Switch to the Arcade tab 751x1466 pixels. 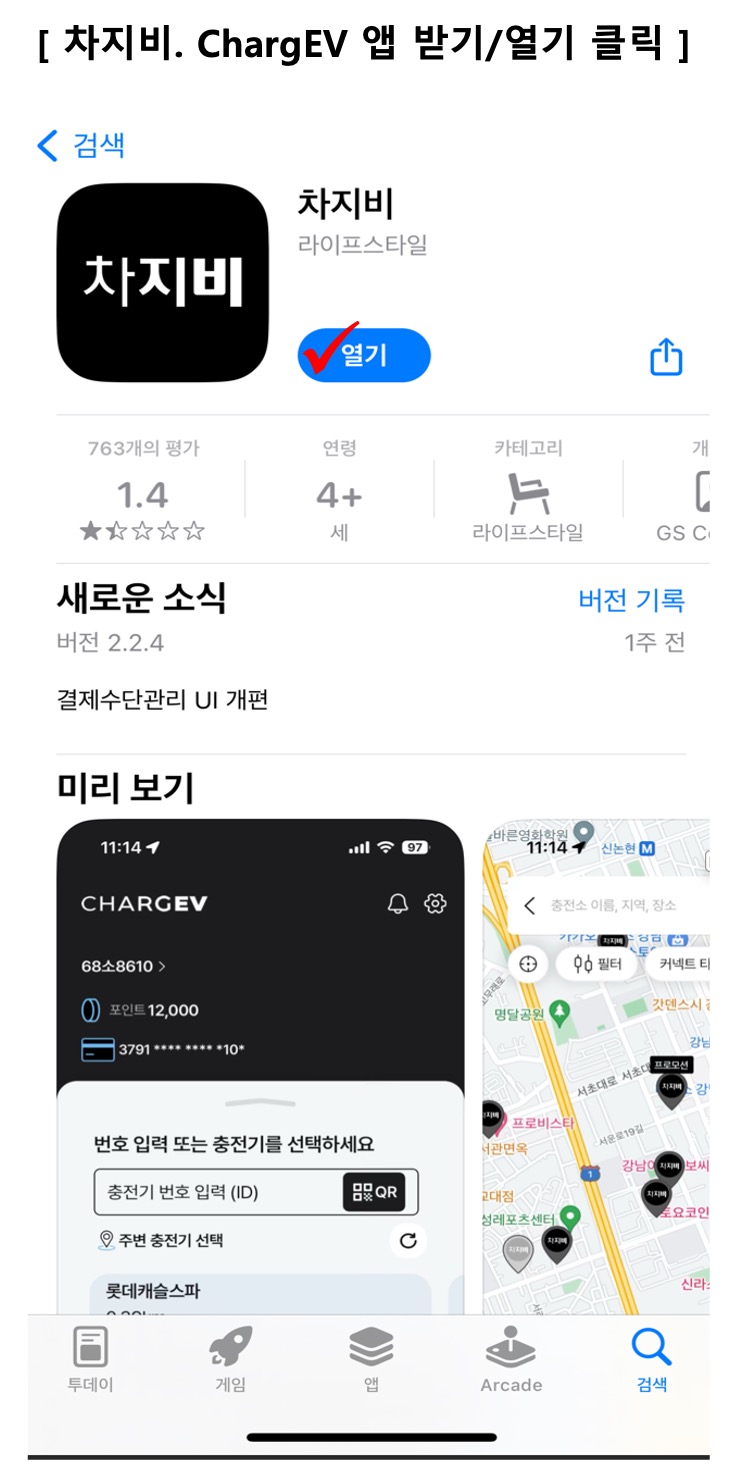[x=511, y=1358]
